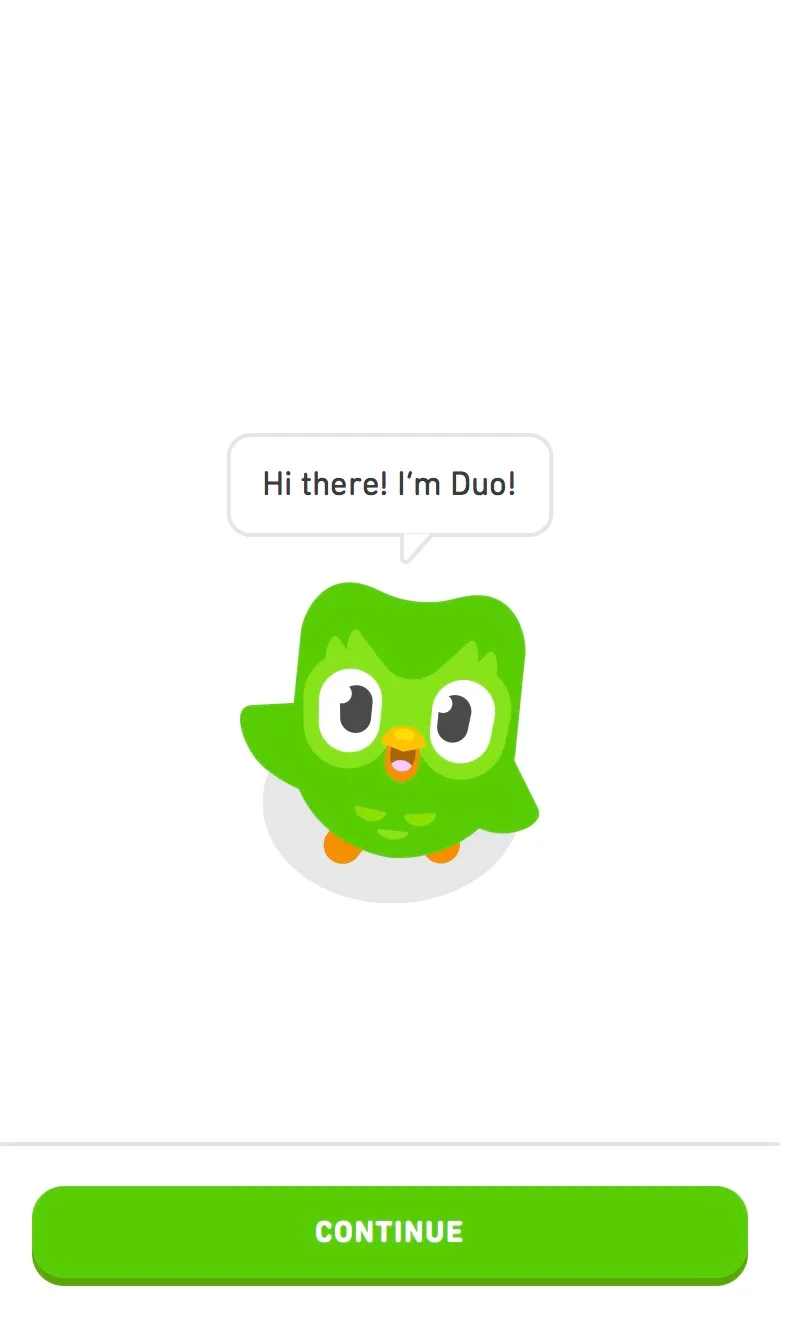The width and height of the screenshot is (790, 1326).
Task: Tap the green Continue button
Action: click(x=390, y=1234)
